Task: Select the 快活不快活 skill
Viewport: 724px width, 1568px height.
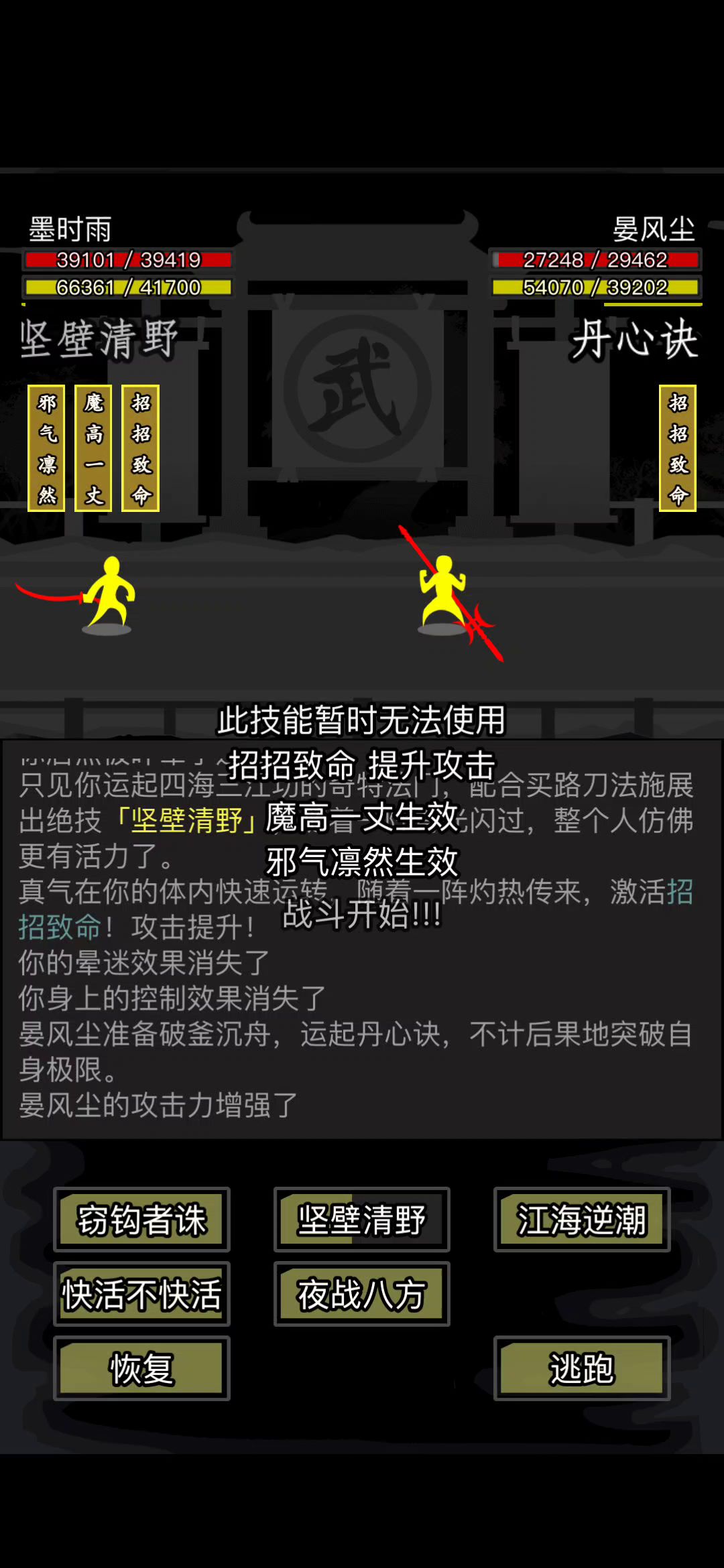Action: coord(141,1293)
